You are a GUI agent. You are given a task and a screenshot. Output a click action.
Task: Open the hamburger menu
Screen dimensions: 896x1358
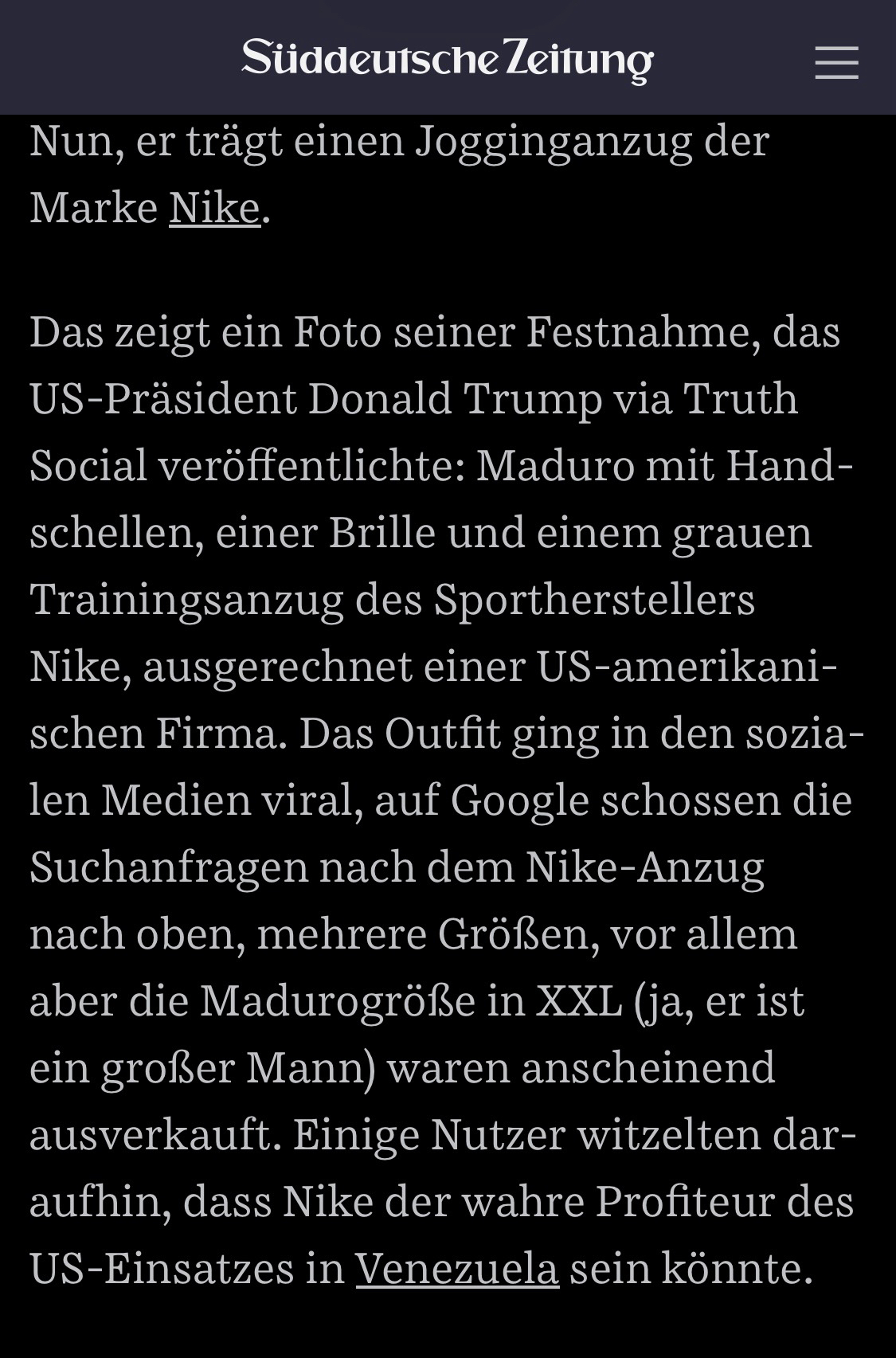836,62
